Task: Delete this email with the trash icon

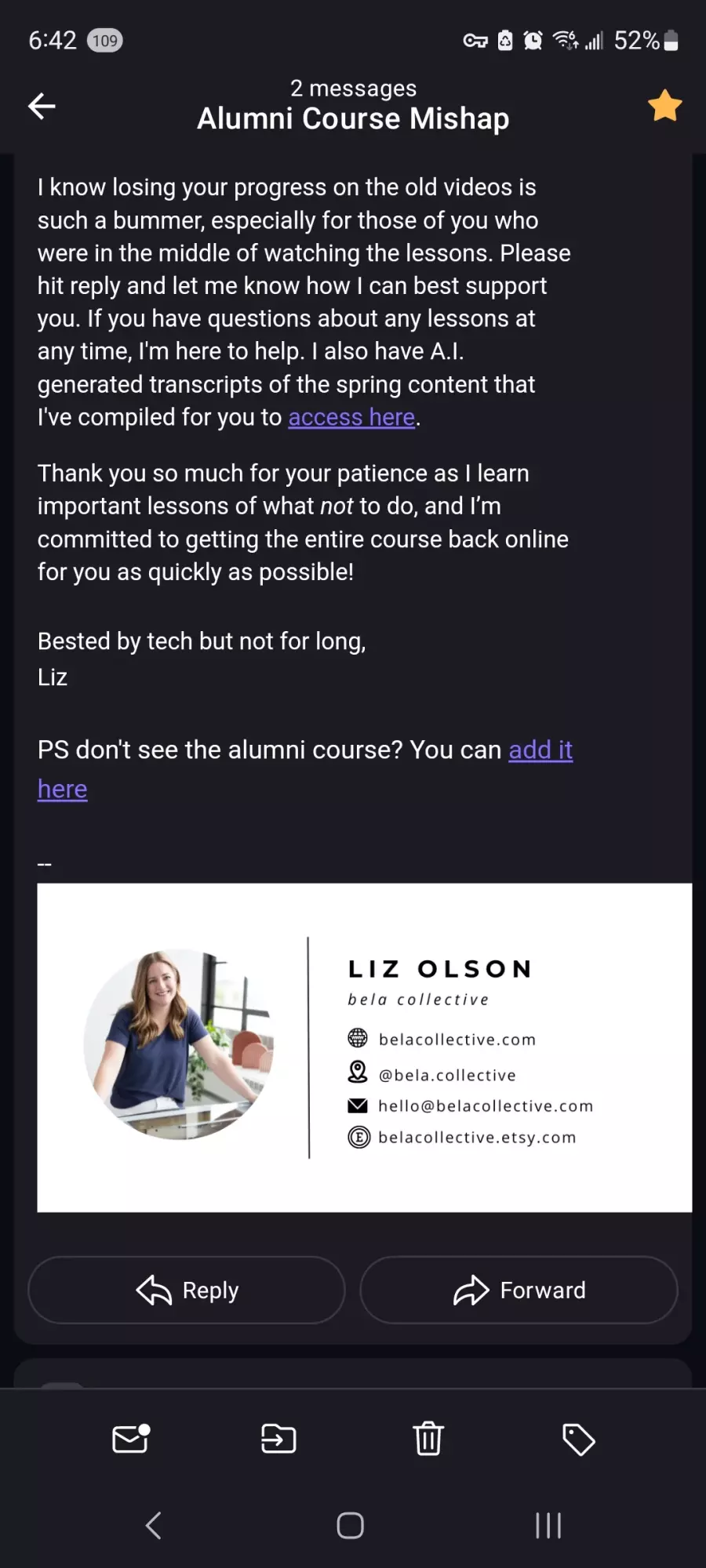Action: [x=428, y=1439]
